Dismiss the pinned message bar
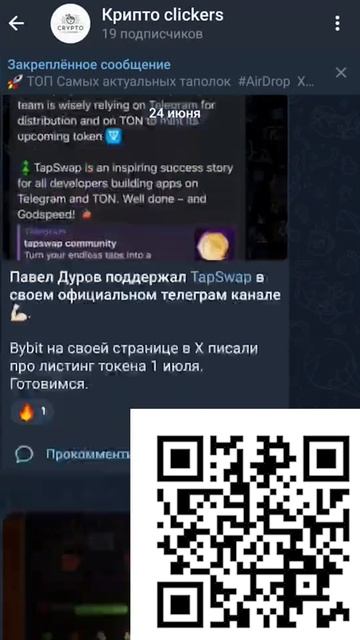The image size is (360, 640). point(341,73)
